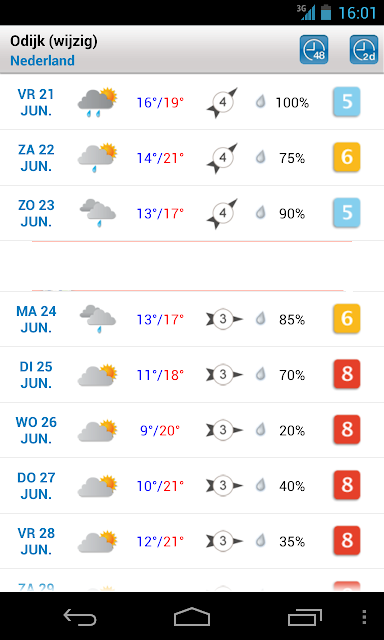Open forecast for DO 27 JUN.
Viewport: 384px width, 640px height.
coord(192,486)
